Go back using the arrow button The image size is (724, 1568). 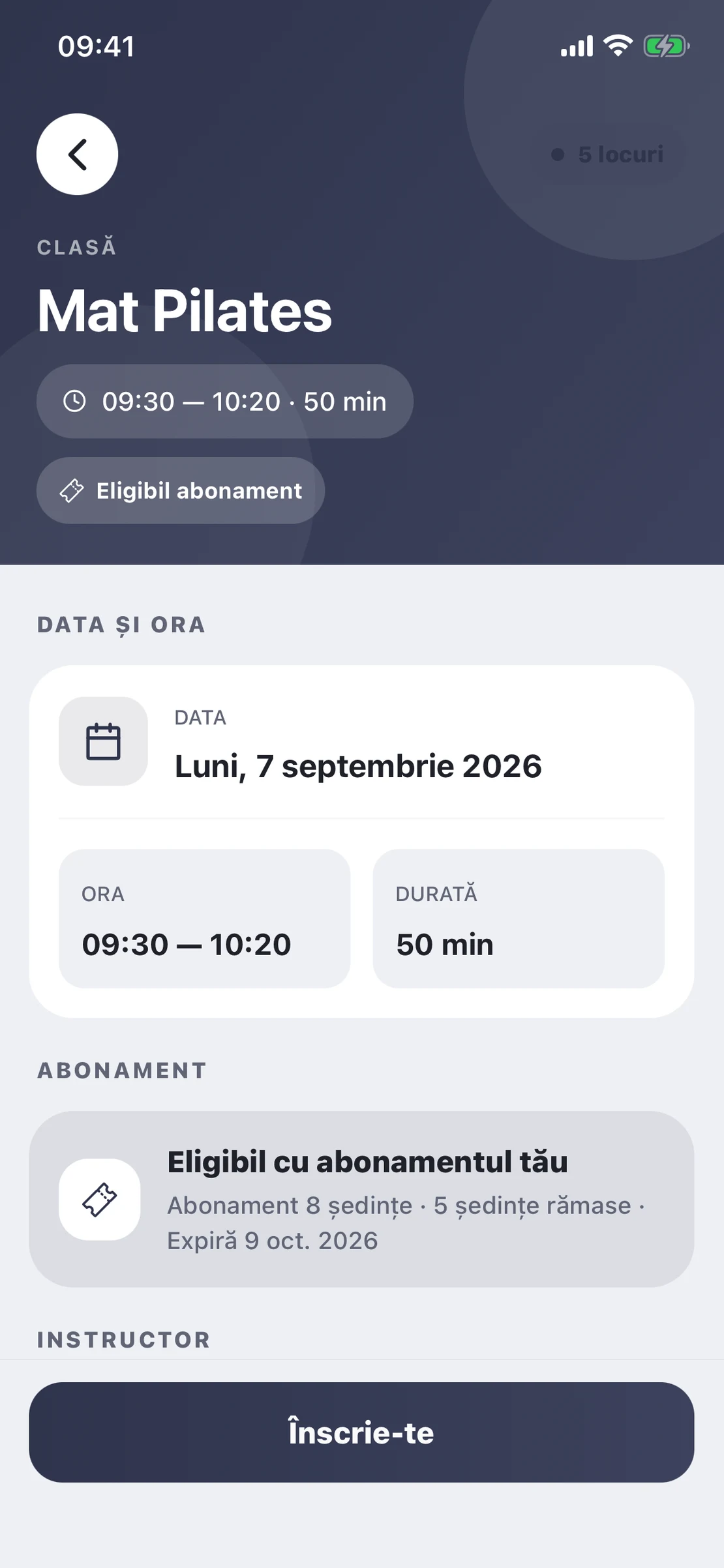coord(77,155)
